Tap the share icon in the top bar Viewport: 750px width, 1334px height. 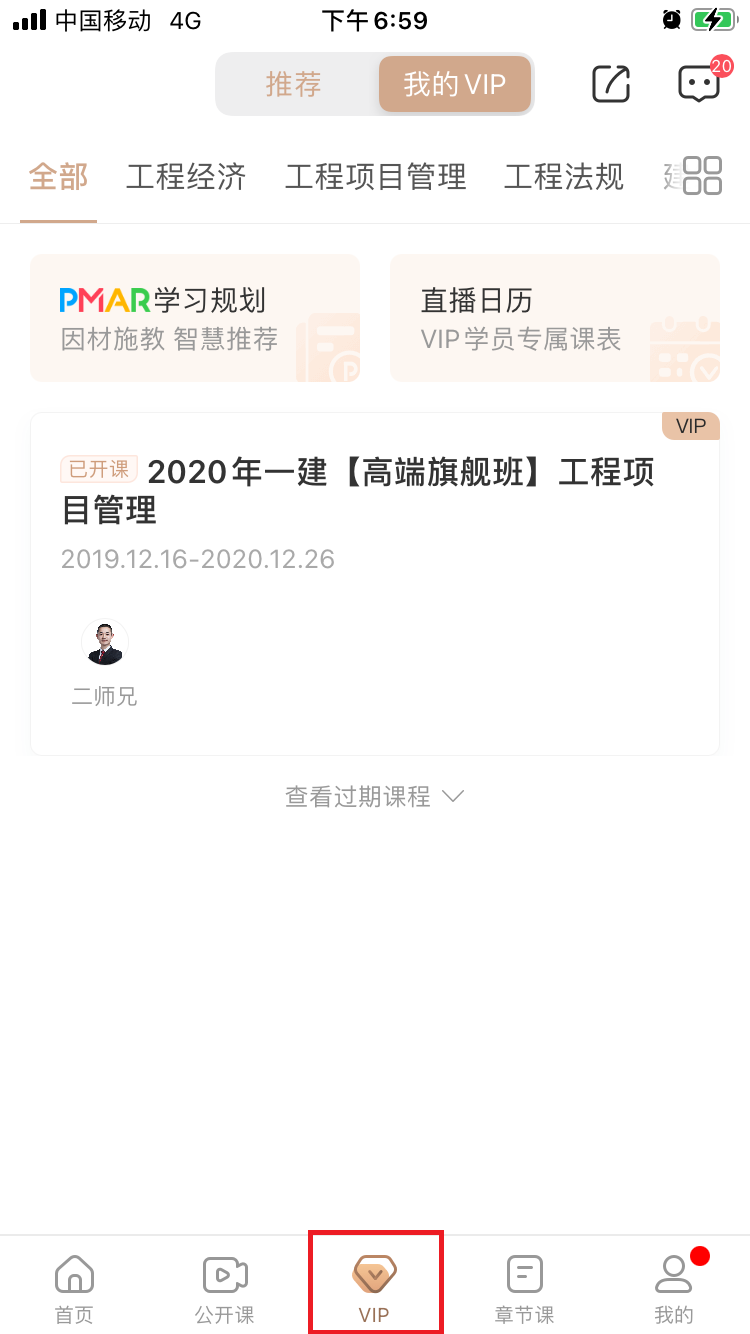coord(611,84)
